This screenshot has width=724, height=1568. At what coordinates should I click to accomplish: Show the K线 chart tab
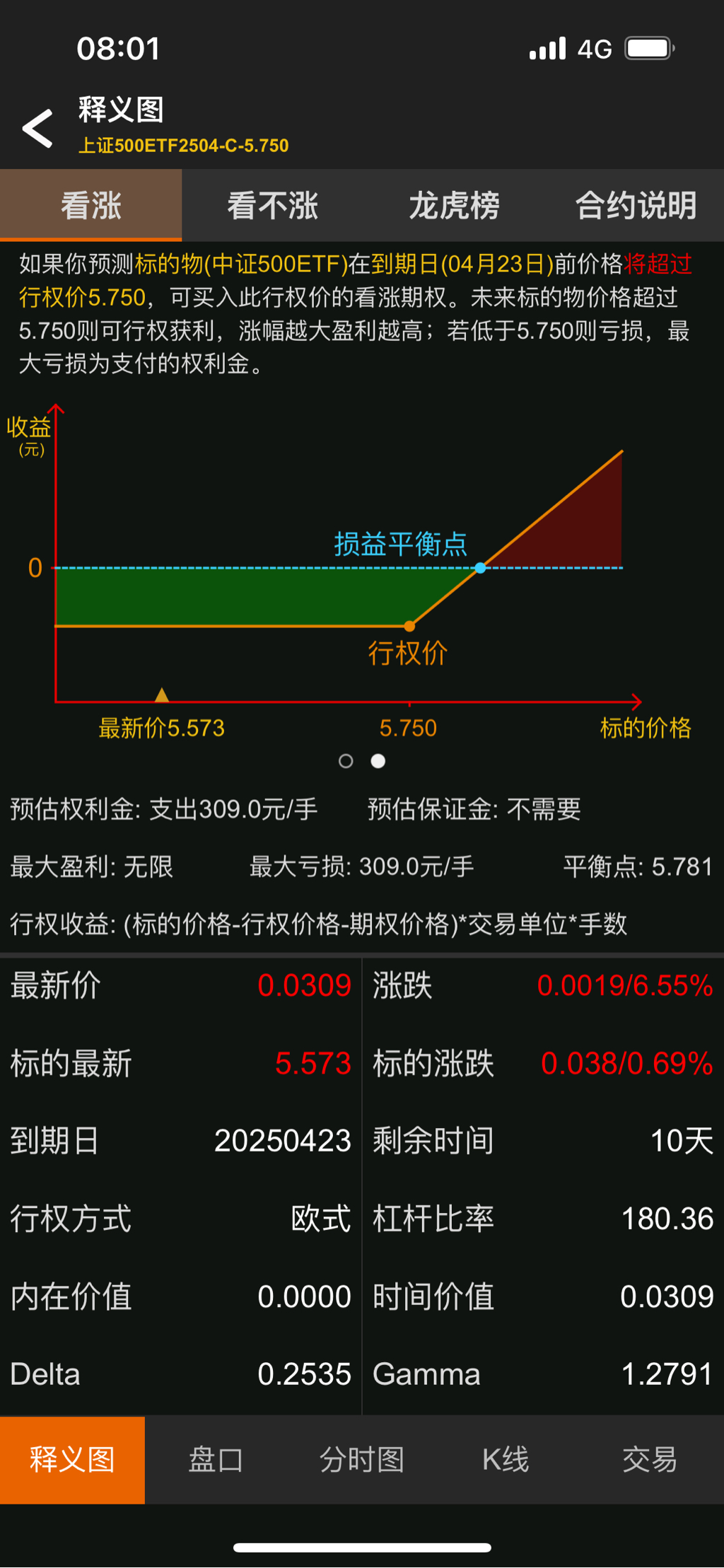[506, 1459]
